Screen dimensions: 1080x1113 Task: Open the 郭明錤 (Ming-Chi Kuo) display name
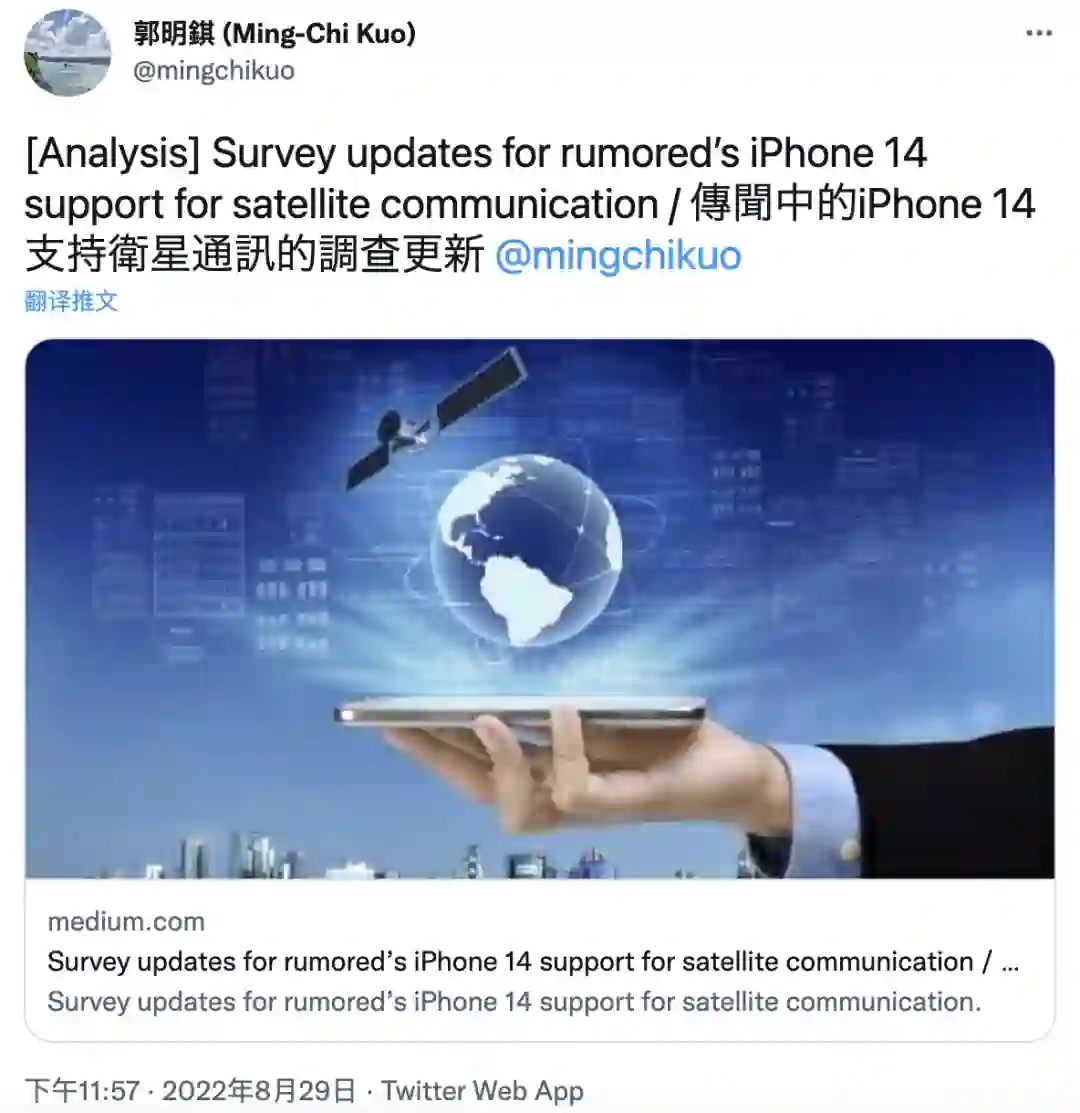[274, 33]
